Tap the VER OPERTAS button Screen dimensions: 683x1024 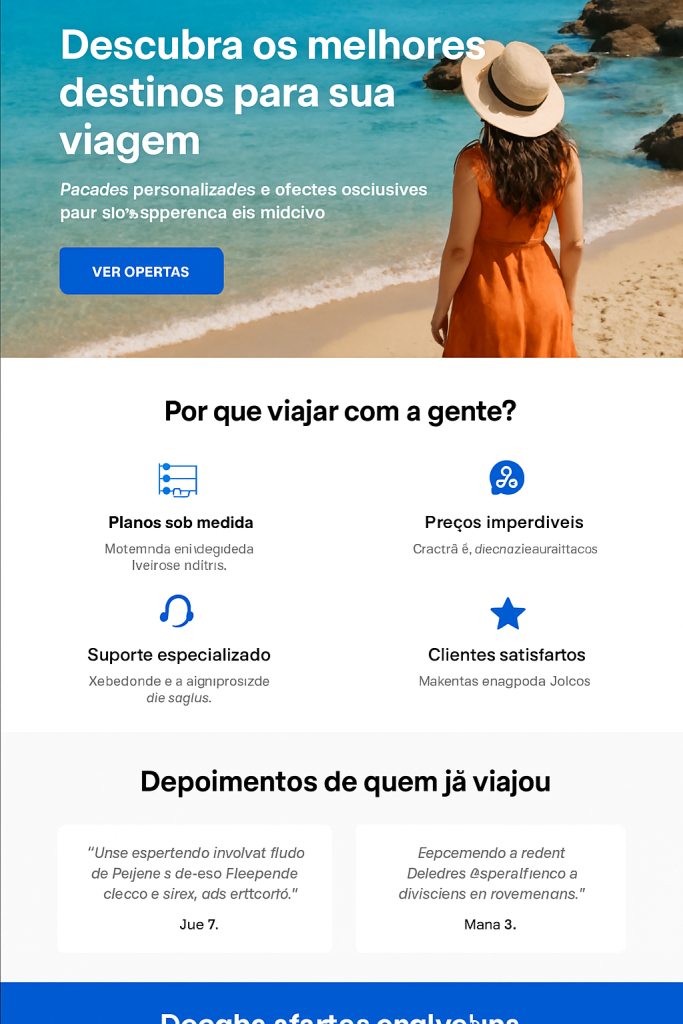141,271
